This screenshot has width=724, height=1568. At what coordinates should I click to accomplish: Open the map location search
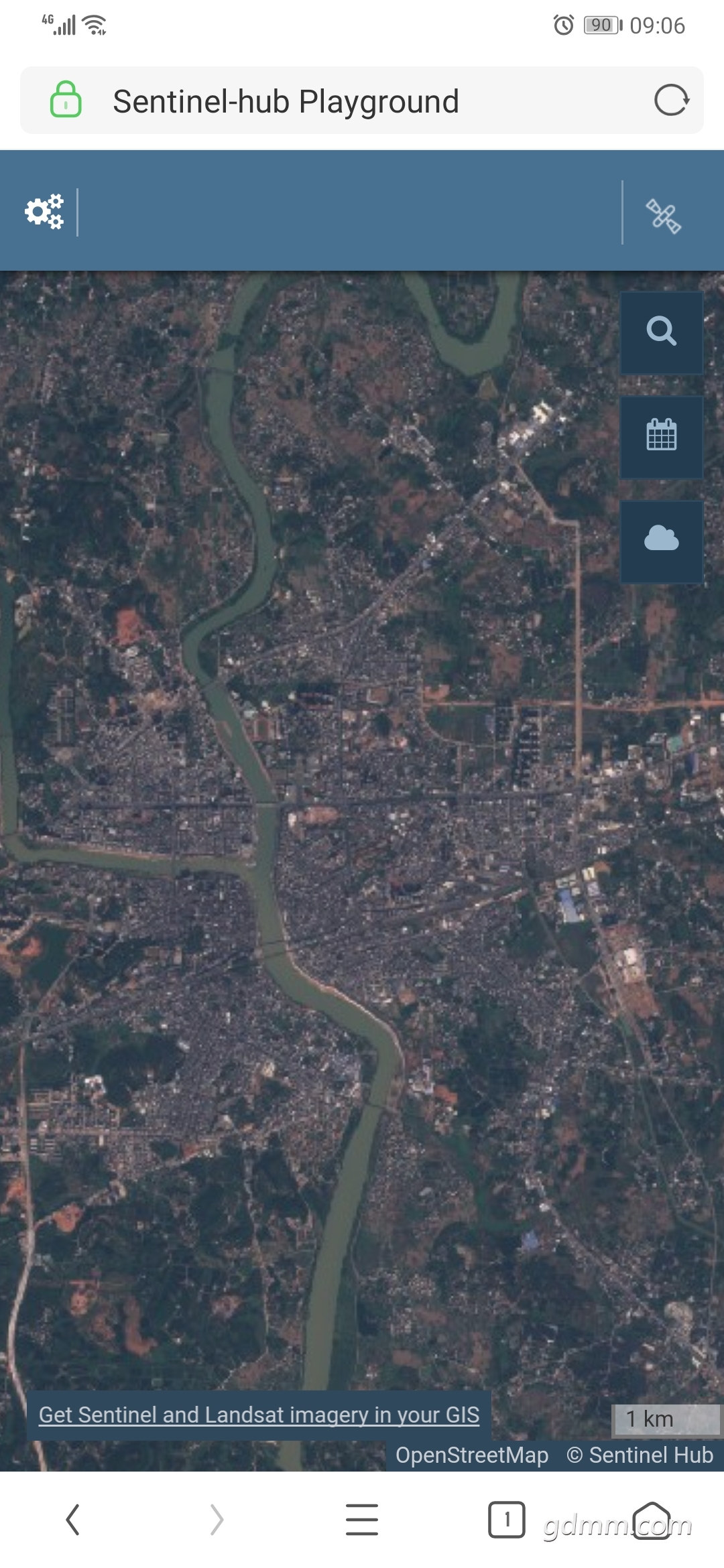click(661, 332)
